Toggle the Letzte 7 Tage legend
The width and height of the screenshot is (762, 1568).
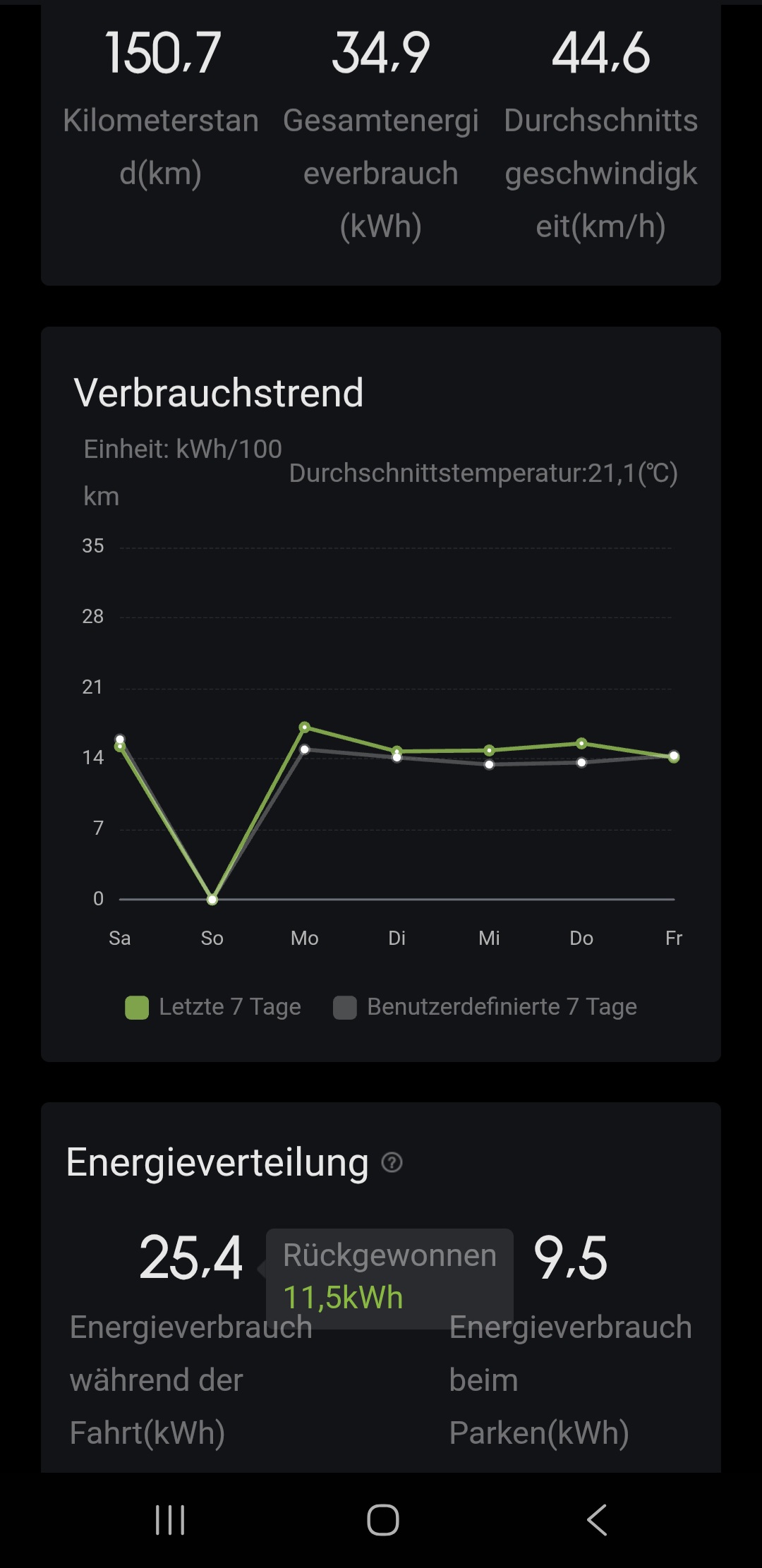pos(213,1007)
